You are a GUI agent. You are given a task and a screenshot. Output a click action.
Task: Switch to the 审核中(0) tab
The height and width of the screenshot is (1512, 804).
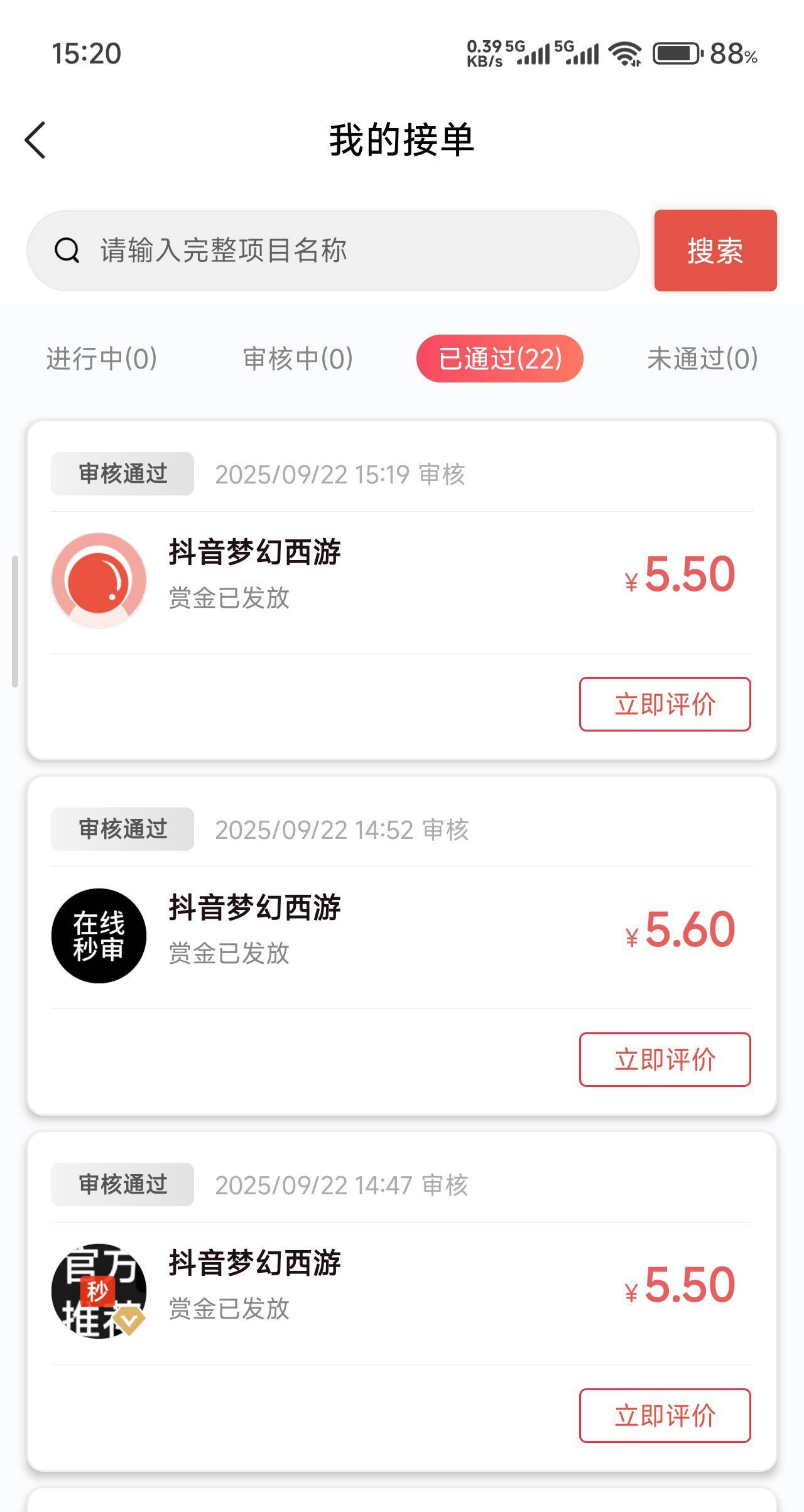pos(298,359)
